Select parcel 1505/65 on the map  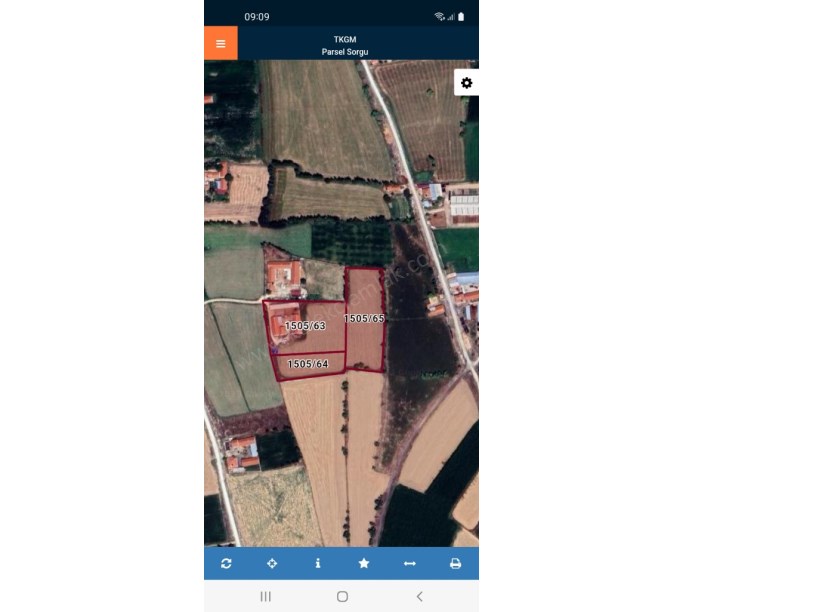(364, 318)
